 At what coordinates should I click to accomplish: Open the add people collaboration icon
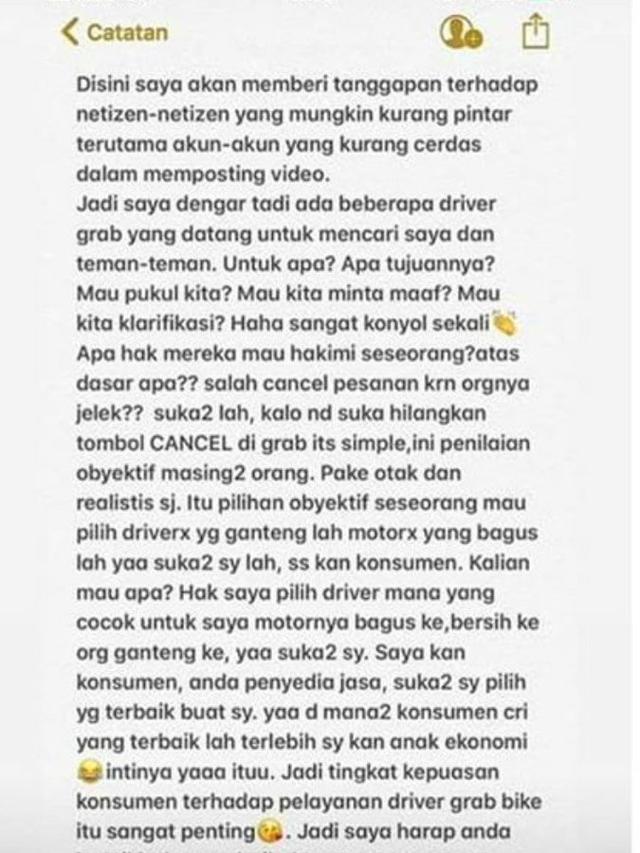point(461,32)
